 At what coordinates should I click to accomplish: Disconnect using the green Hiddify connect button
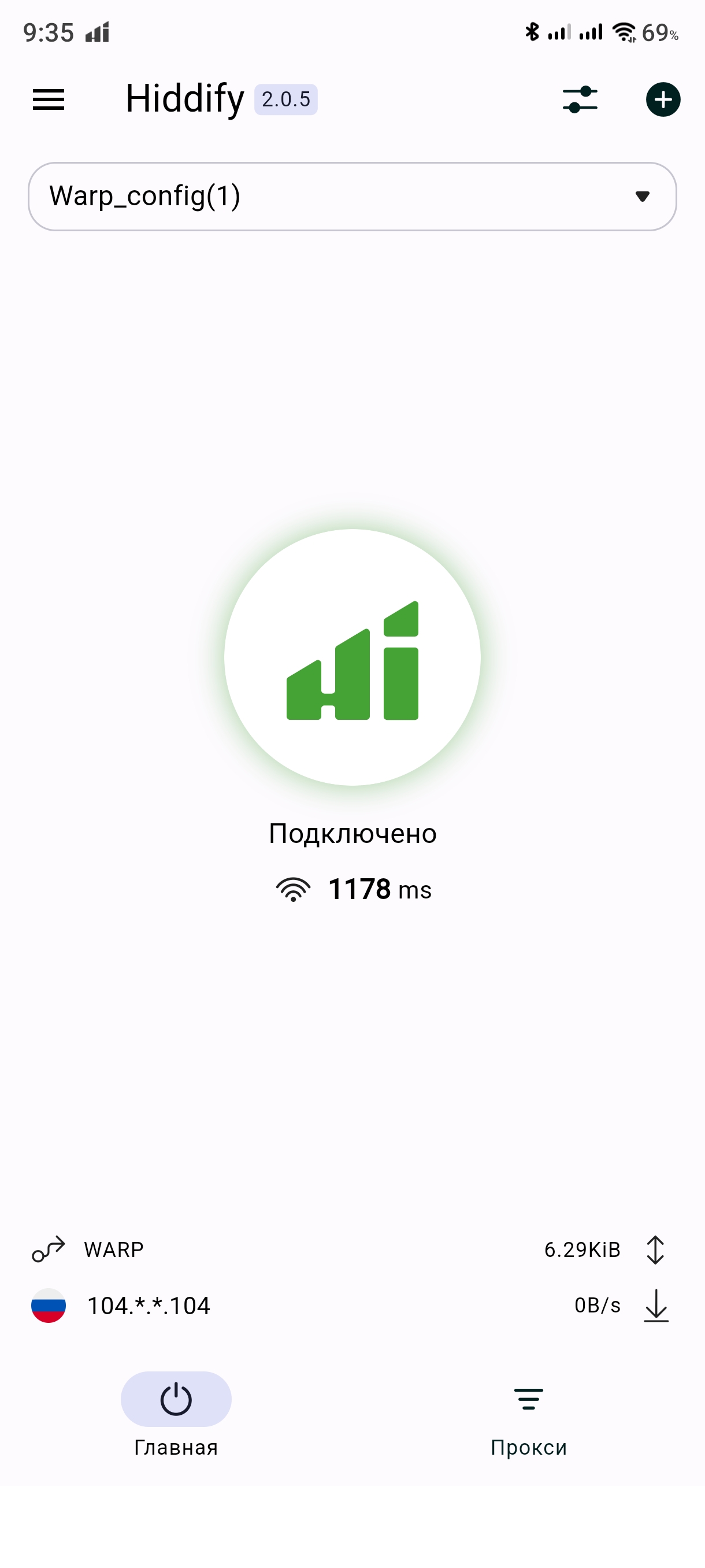352,657
